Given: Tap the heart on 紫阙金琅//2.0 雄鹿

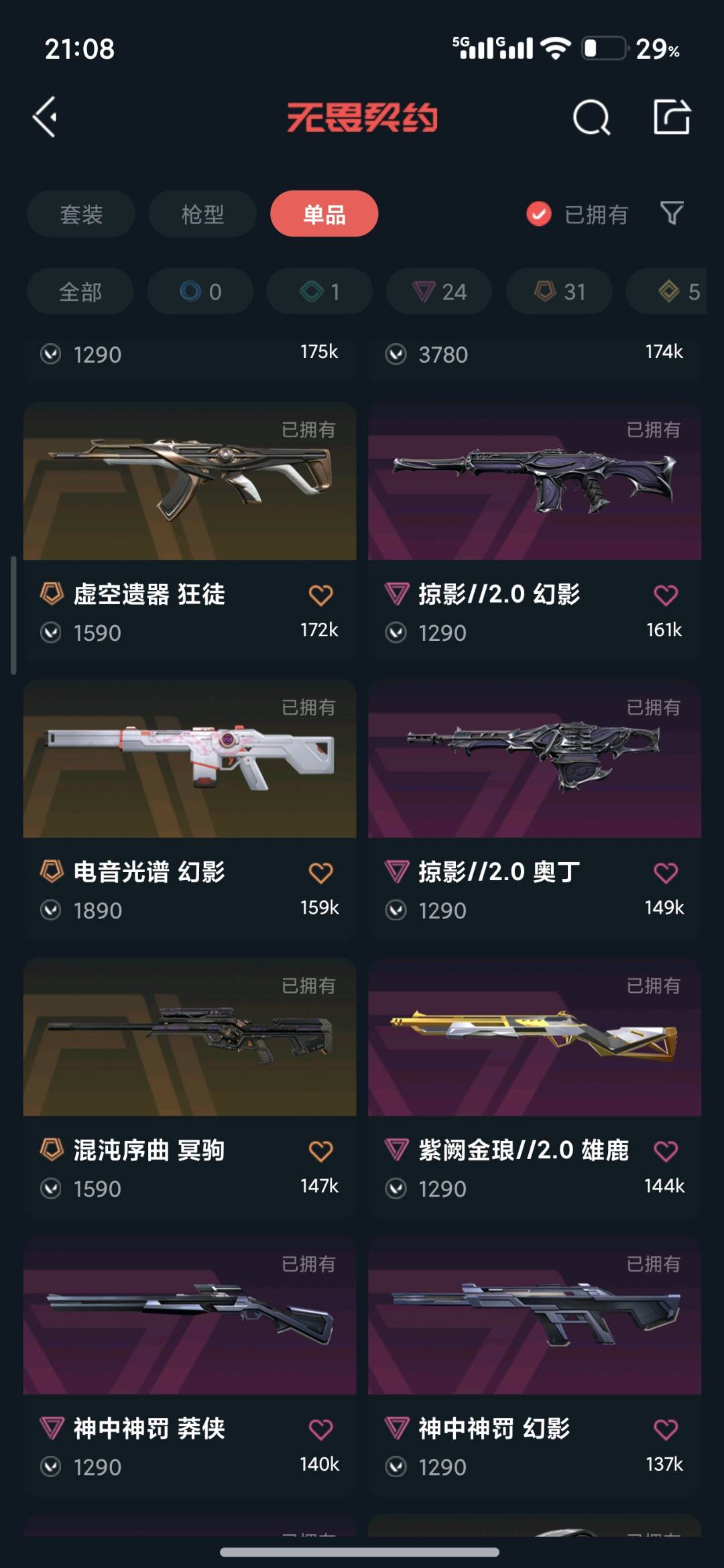Looking at the screenshot, I should [665, 1151].
